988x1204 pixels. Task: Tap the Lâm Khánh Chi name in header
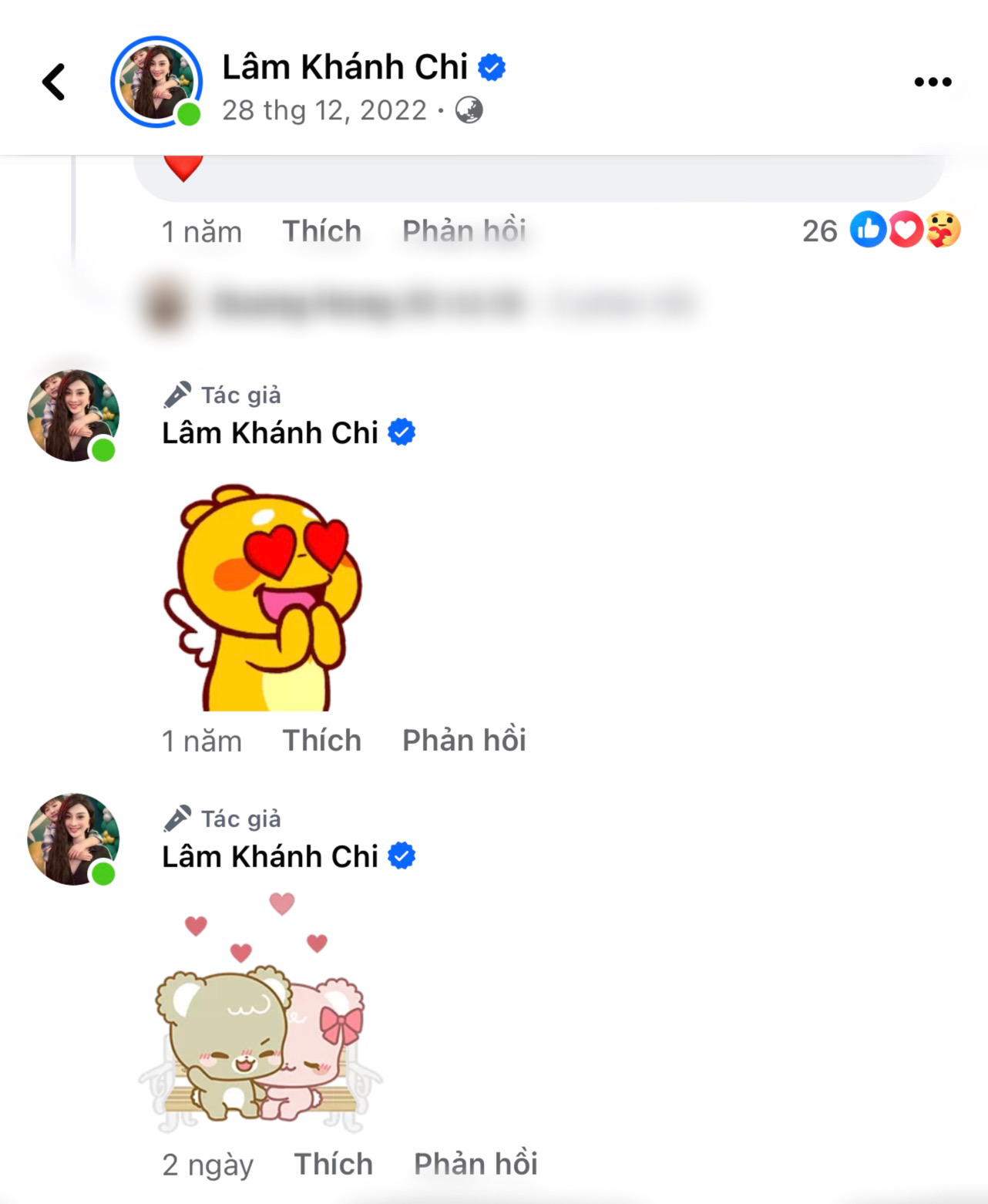tap(344, 68)
